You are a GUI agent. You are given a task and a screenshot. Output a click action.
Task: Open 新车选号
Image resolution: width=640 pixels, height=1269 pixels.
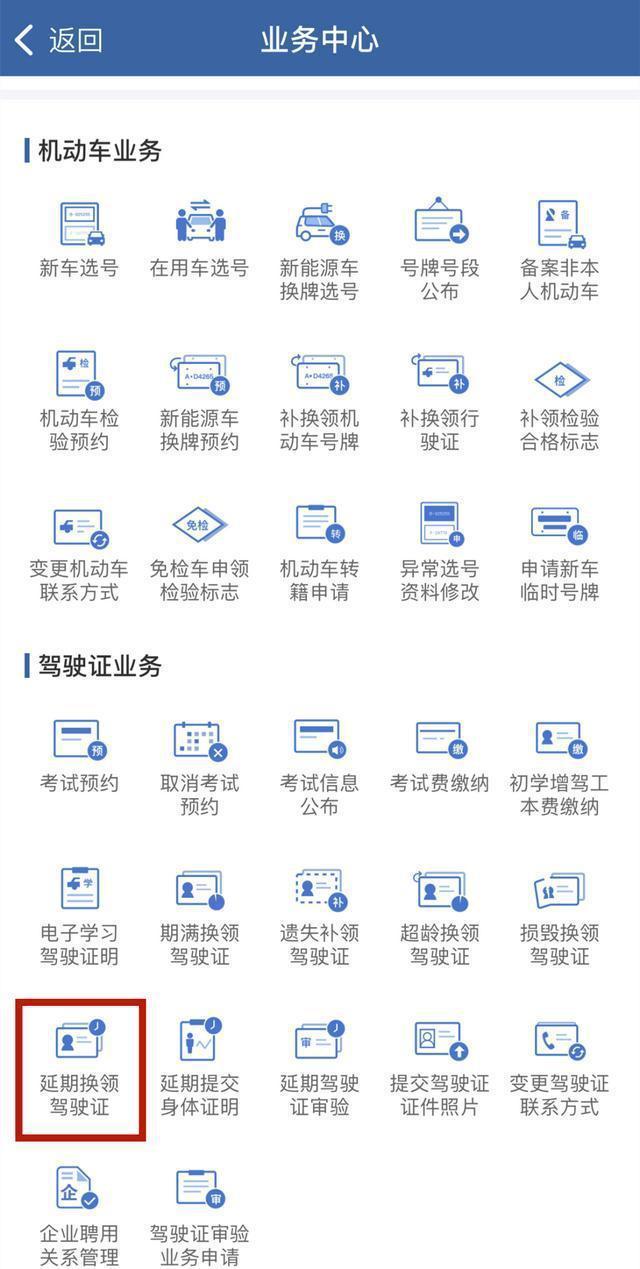click(79, 239)
